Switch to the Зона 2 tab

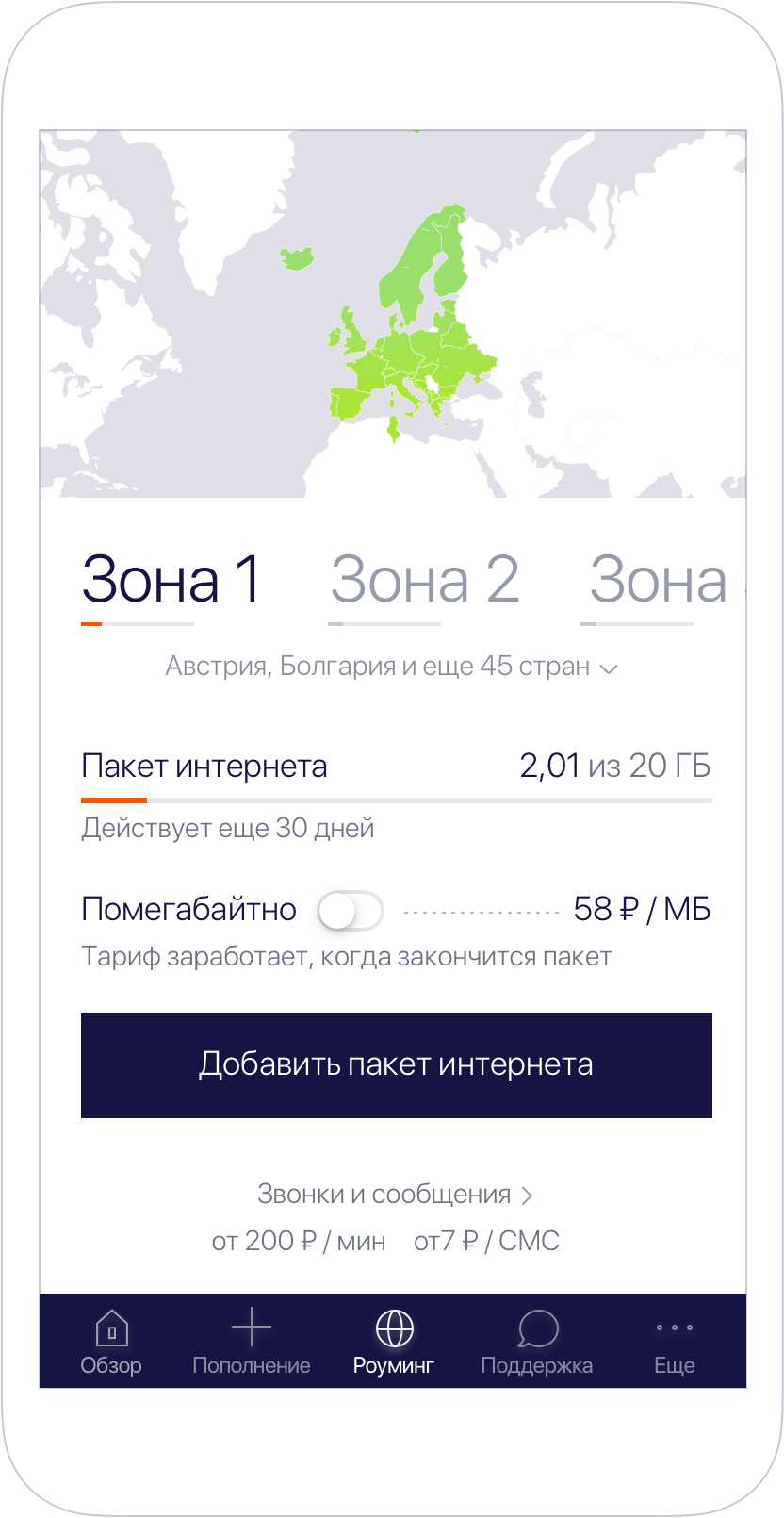(x=424, y=580)
